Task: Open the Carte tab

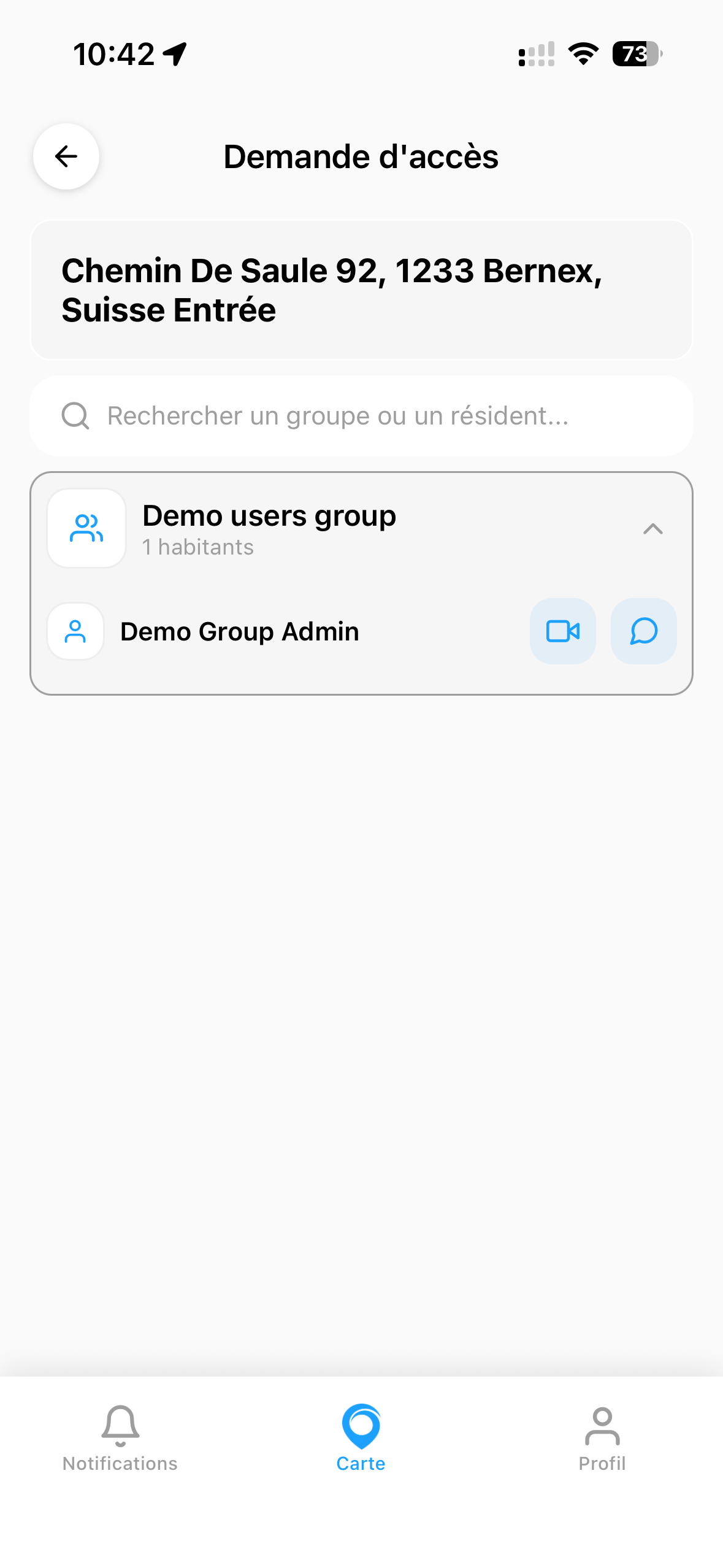Action: (x=361, y=1438)
